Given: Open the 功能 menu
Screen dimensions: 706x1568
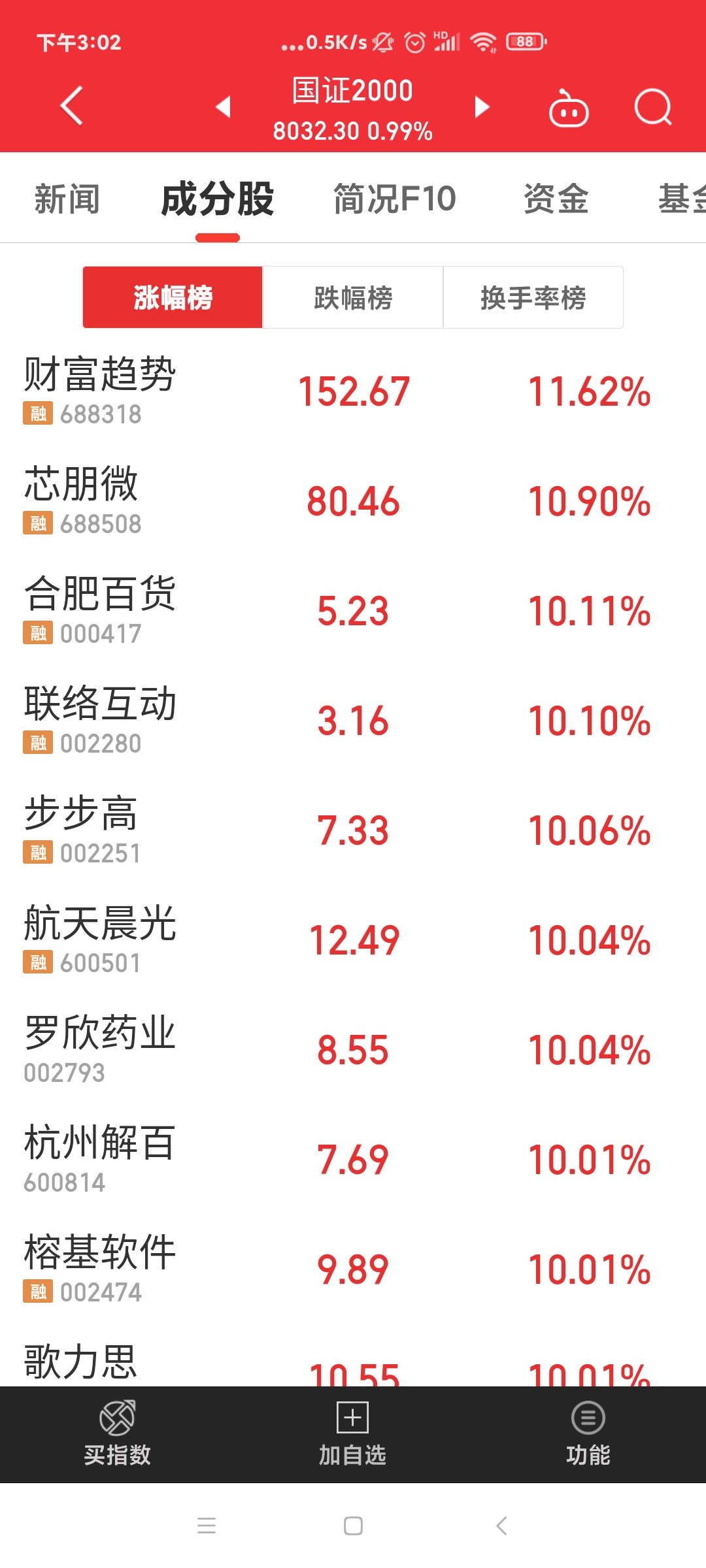Looking at the screenshot, I should tap(588, 1433).
